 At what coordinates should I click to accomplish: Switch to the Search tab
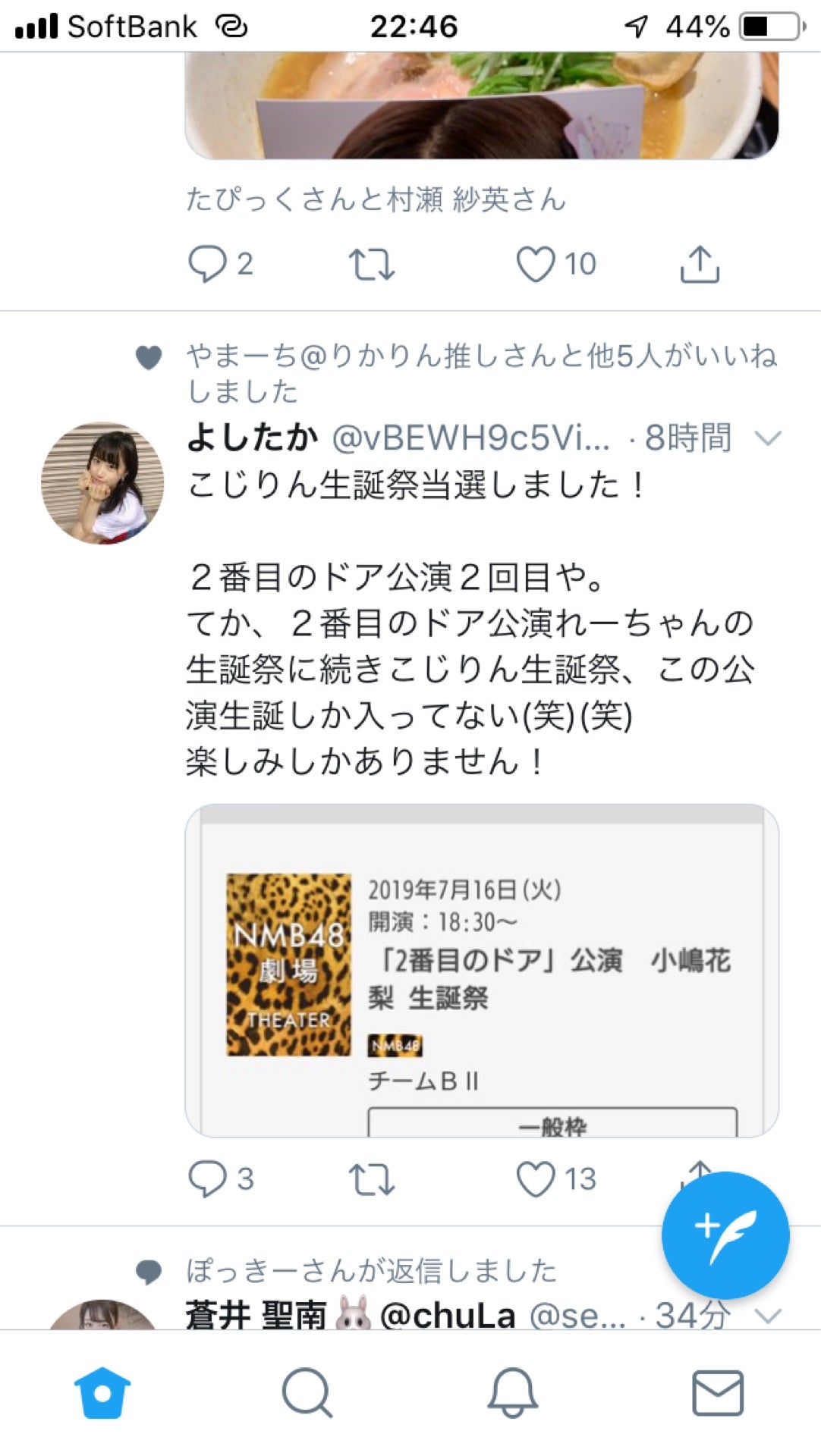[307, 1392]
